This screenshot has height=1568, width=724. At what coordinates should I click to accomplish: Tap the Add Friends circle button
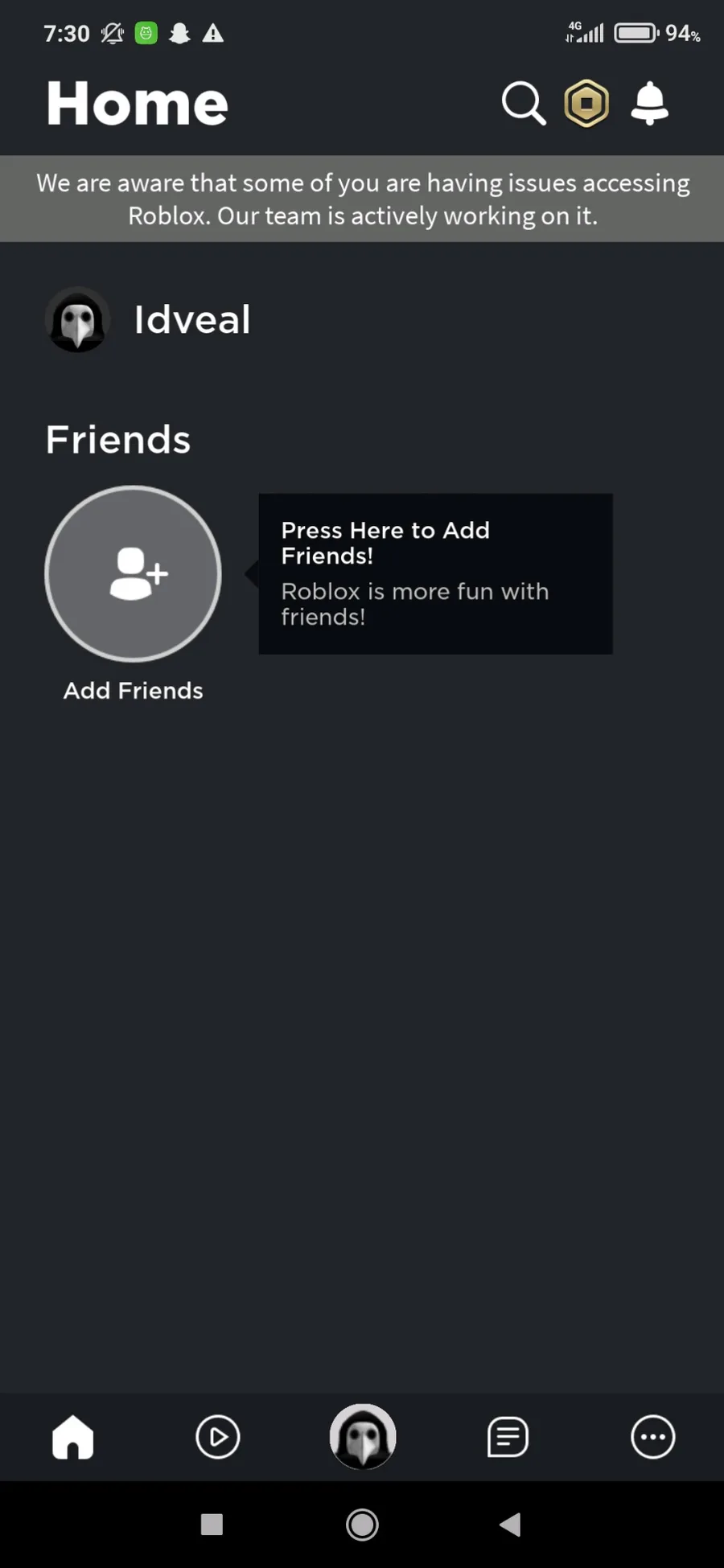(x=133, y=574)
